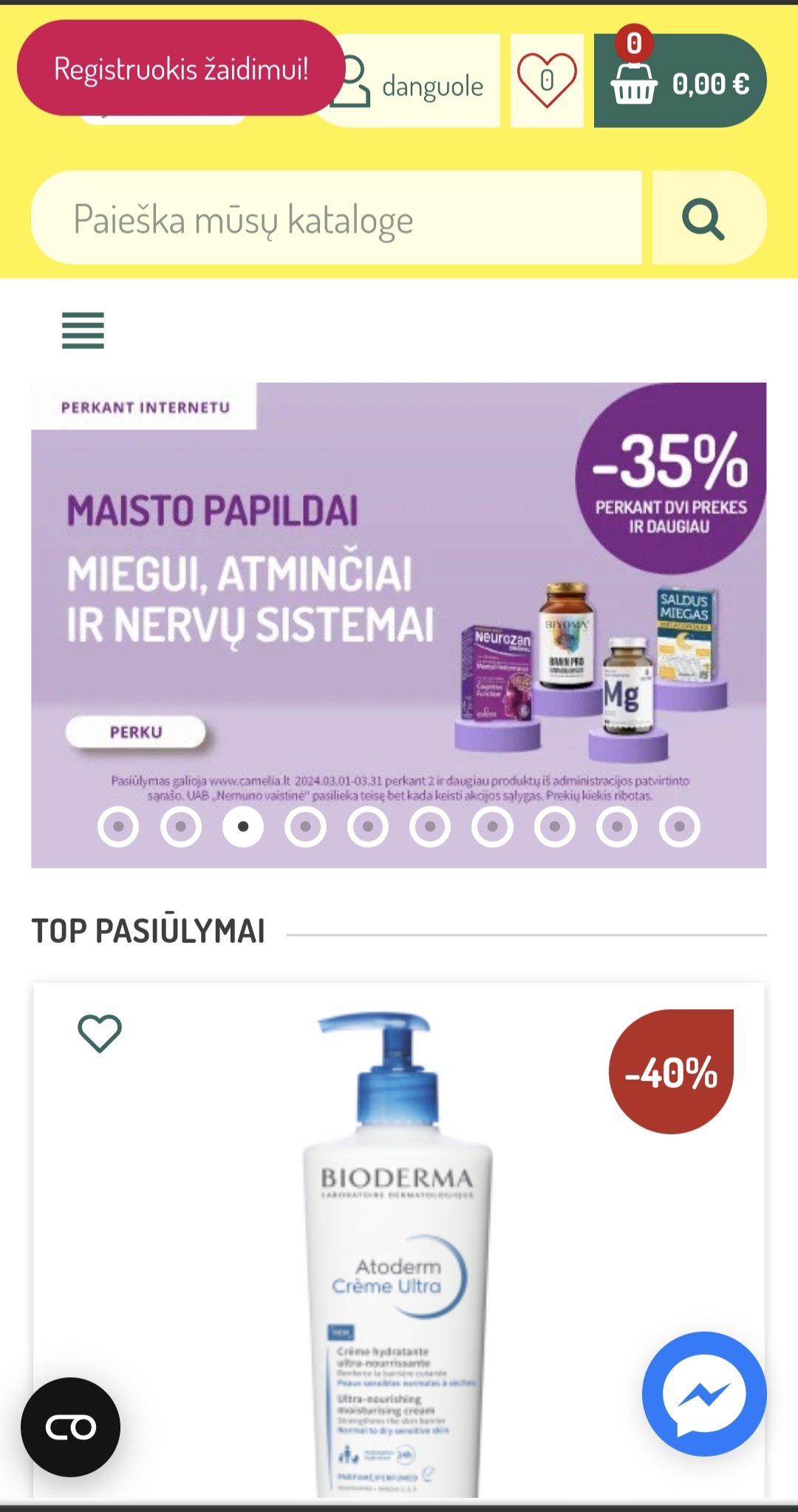Viewport: 798px width, 1512px height.
Task: Tap the Registruokis žaidimui! button
Action: point(181,68)
